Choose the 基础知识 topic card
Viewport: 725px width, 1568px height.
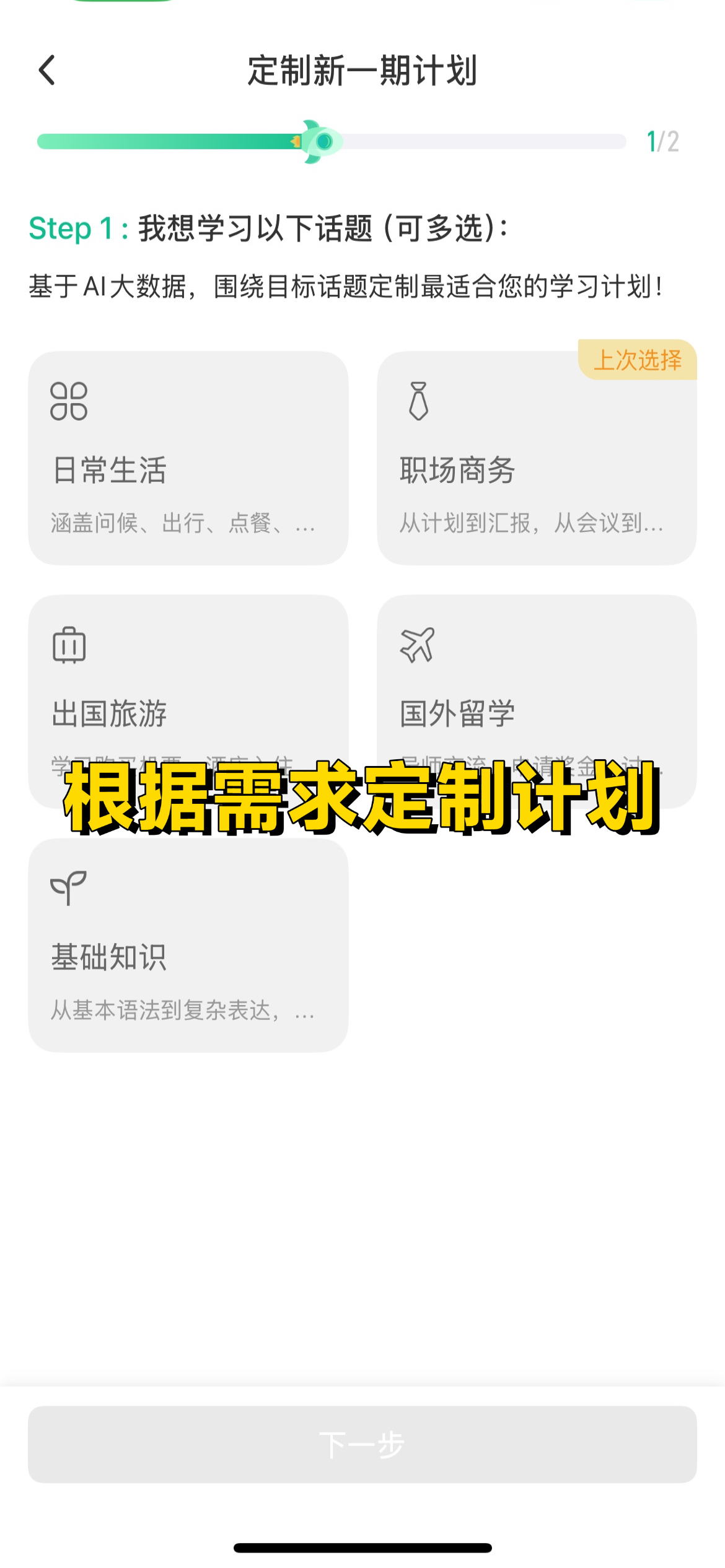point(188,945)
